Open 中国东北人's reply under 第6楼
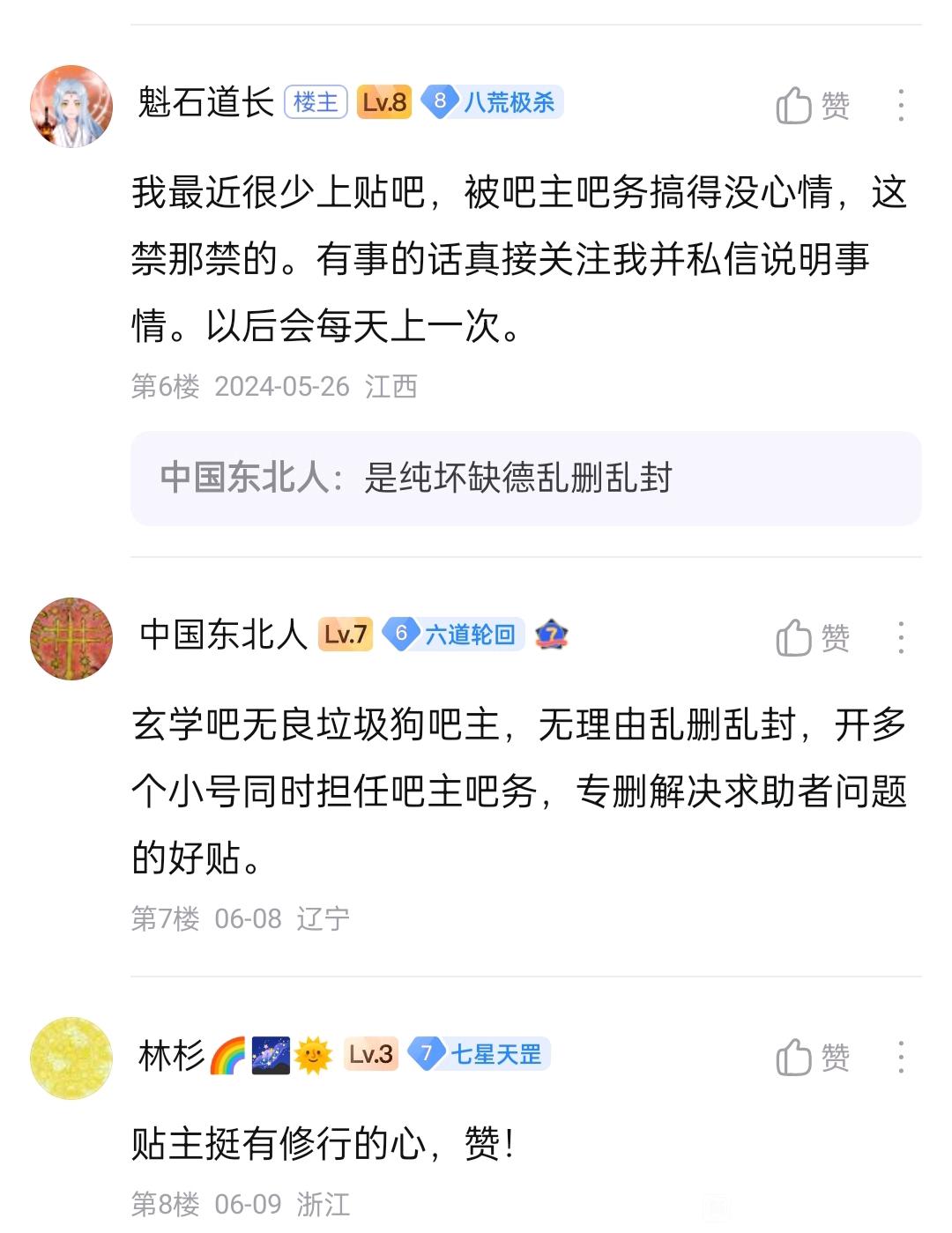This screenshot has height=1233, width=952. pos(525,479)
